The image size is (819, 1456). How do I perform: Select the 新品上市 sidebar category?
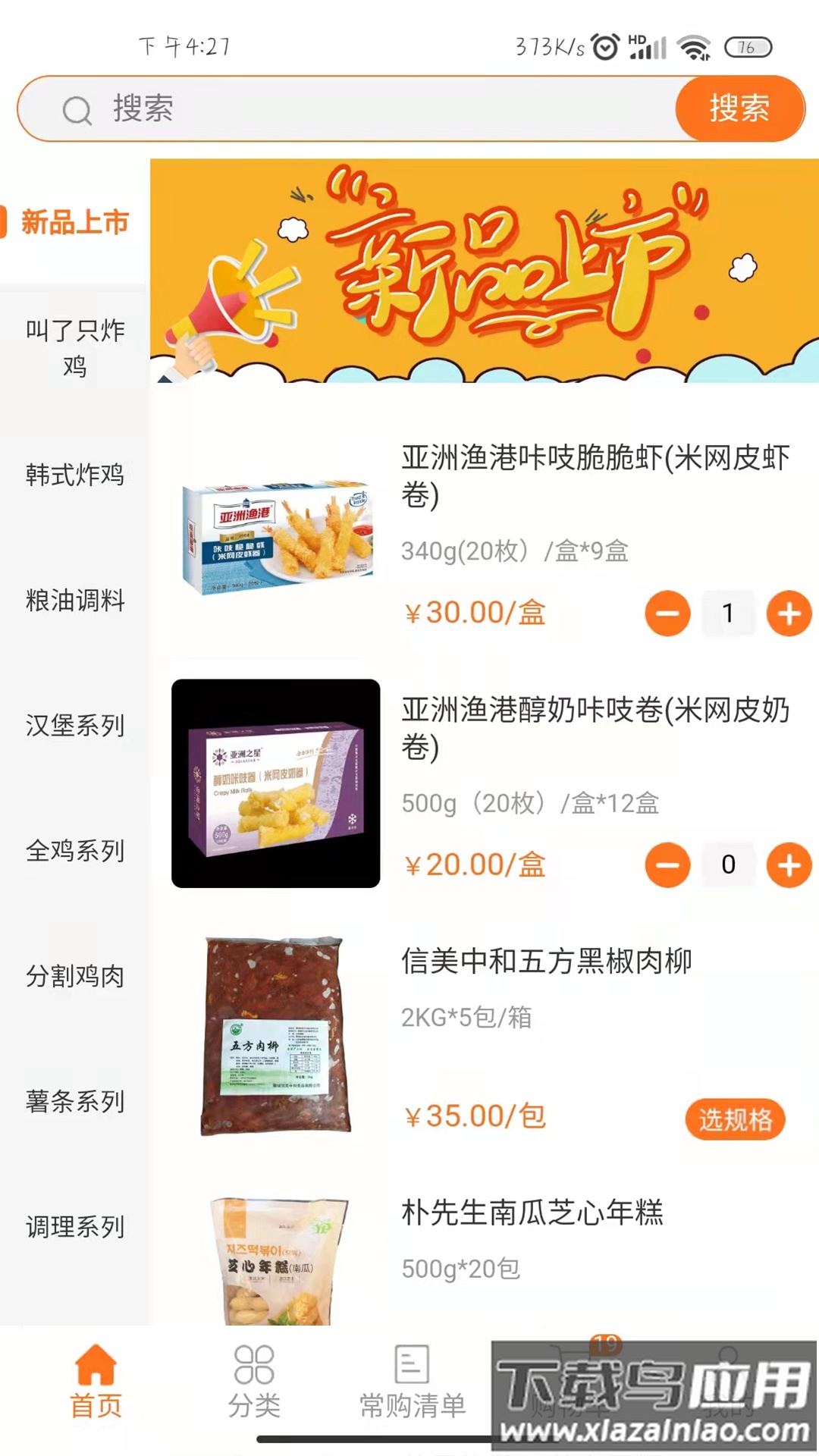[74, 221]
